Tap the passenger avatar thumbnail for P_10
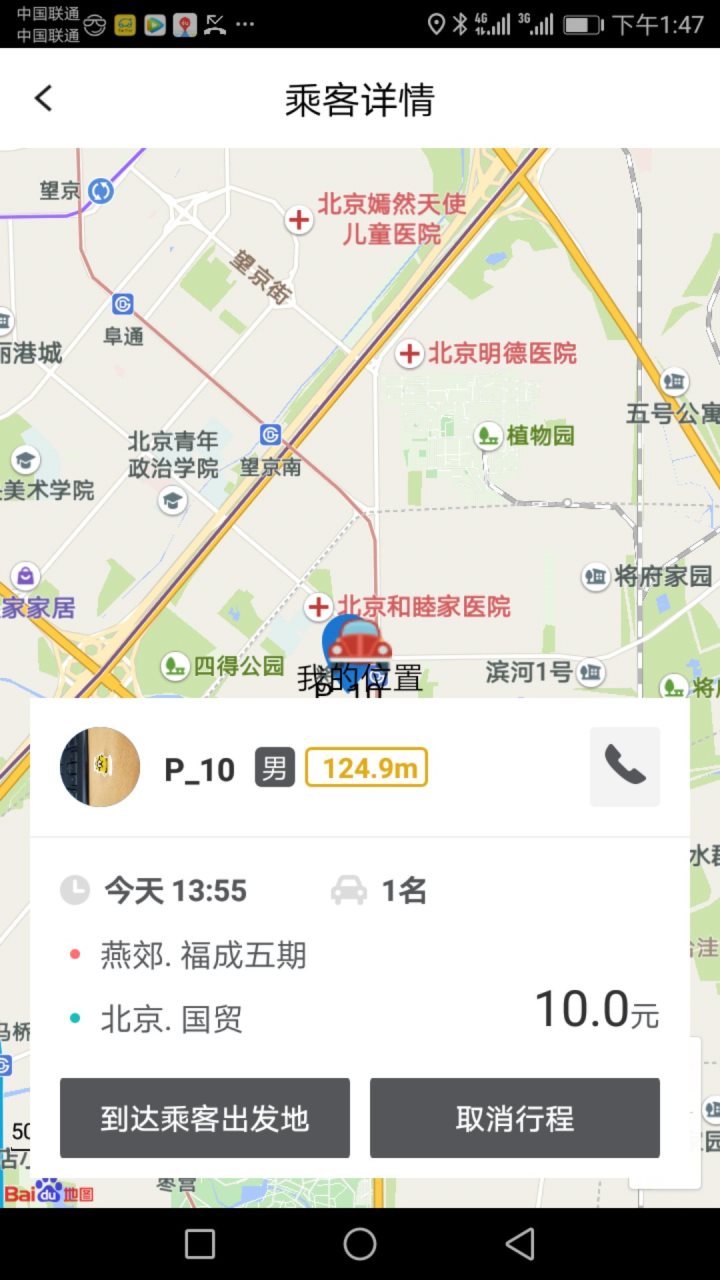Image resolution: width=720 pixels, height=1280 pixels. pyautogui.click(x=99, y=767)
